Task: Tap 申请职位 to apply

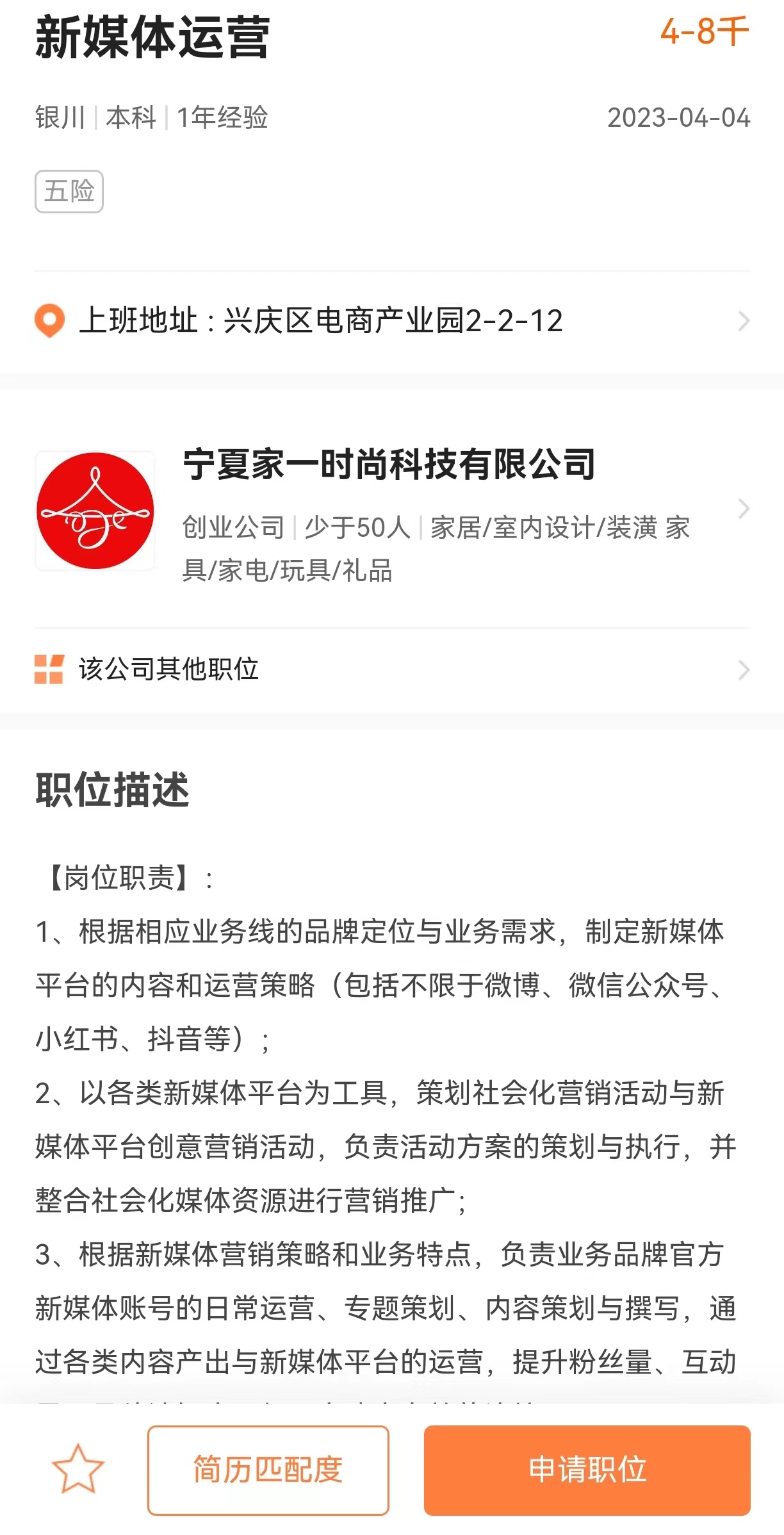Action: pyautogui.click(x=587, y=1470)
